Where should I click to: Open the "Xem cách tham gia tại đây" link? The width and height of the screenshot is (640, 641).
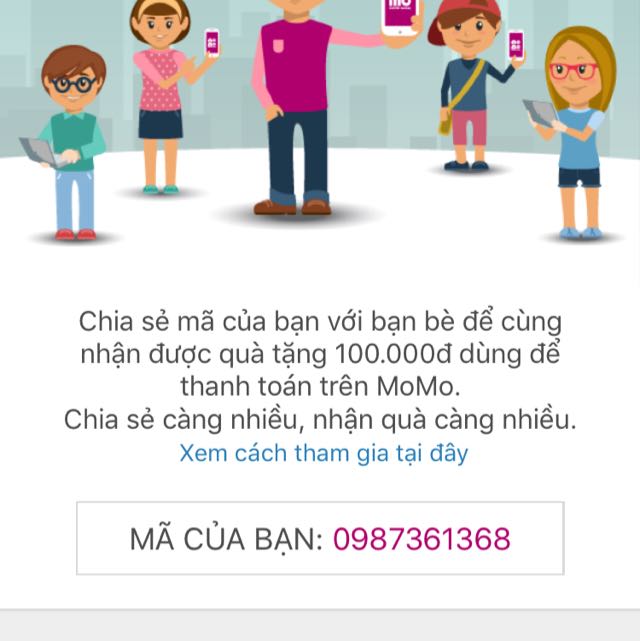(x=323, y=453)
